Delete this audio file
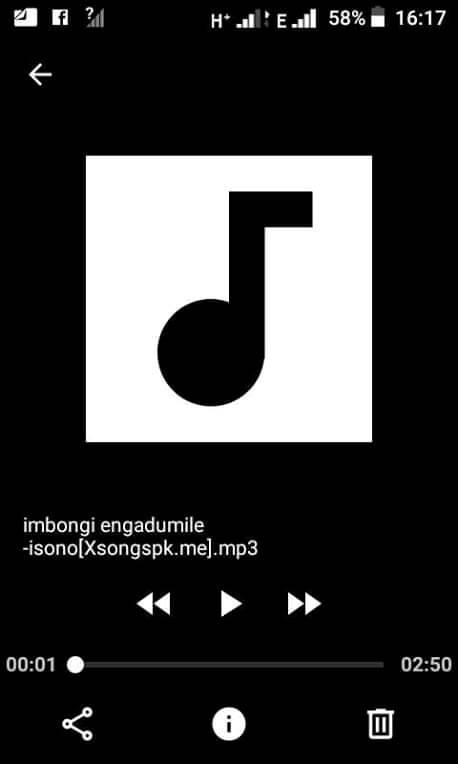The image size is (458, 764). pyautogui.click(x=380, y=724)
